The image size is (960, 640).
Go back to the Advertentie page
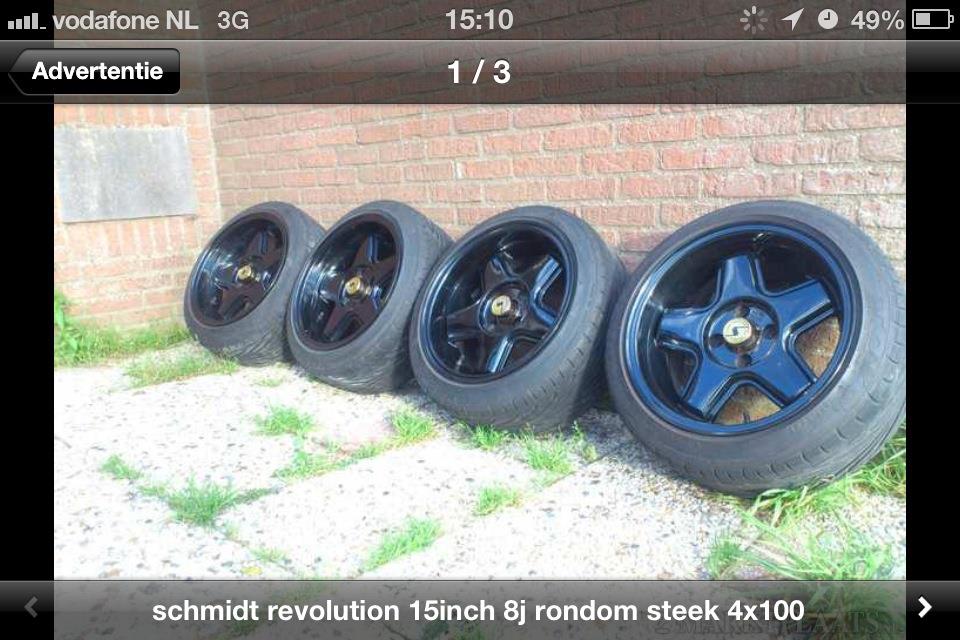(95, 72)
